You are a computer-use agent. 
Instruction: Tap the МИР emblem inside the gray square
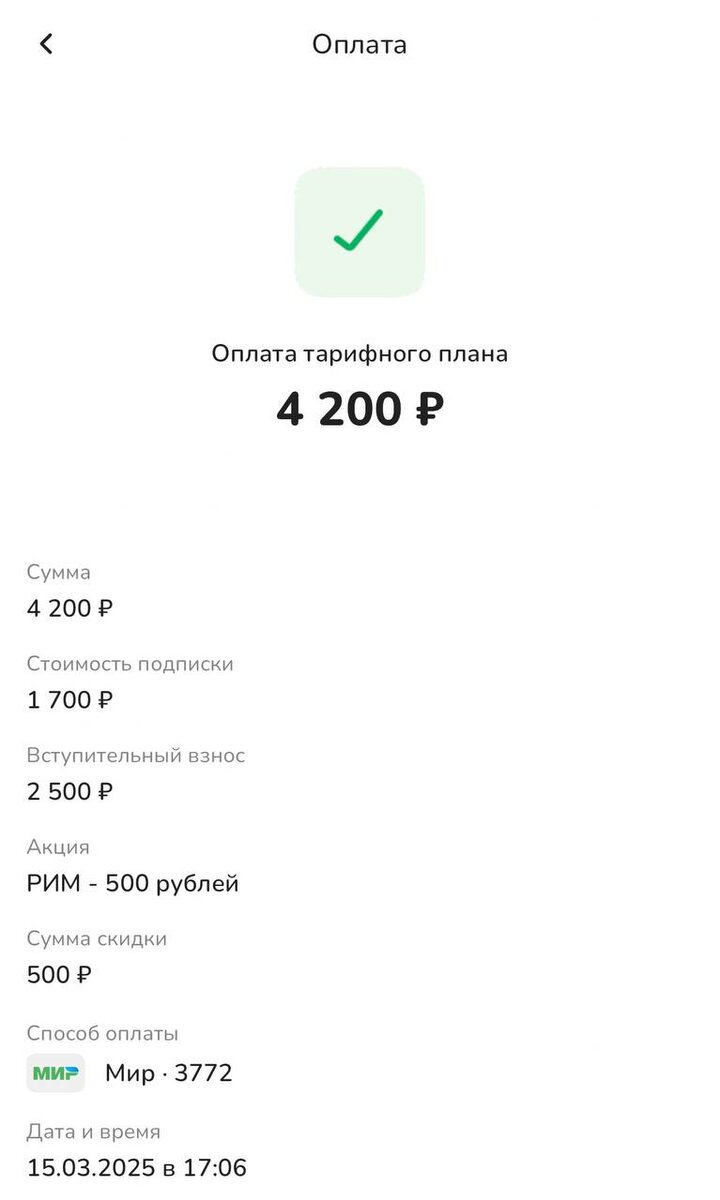(x=55, y=1072)
